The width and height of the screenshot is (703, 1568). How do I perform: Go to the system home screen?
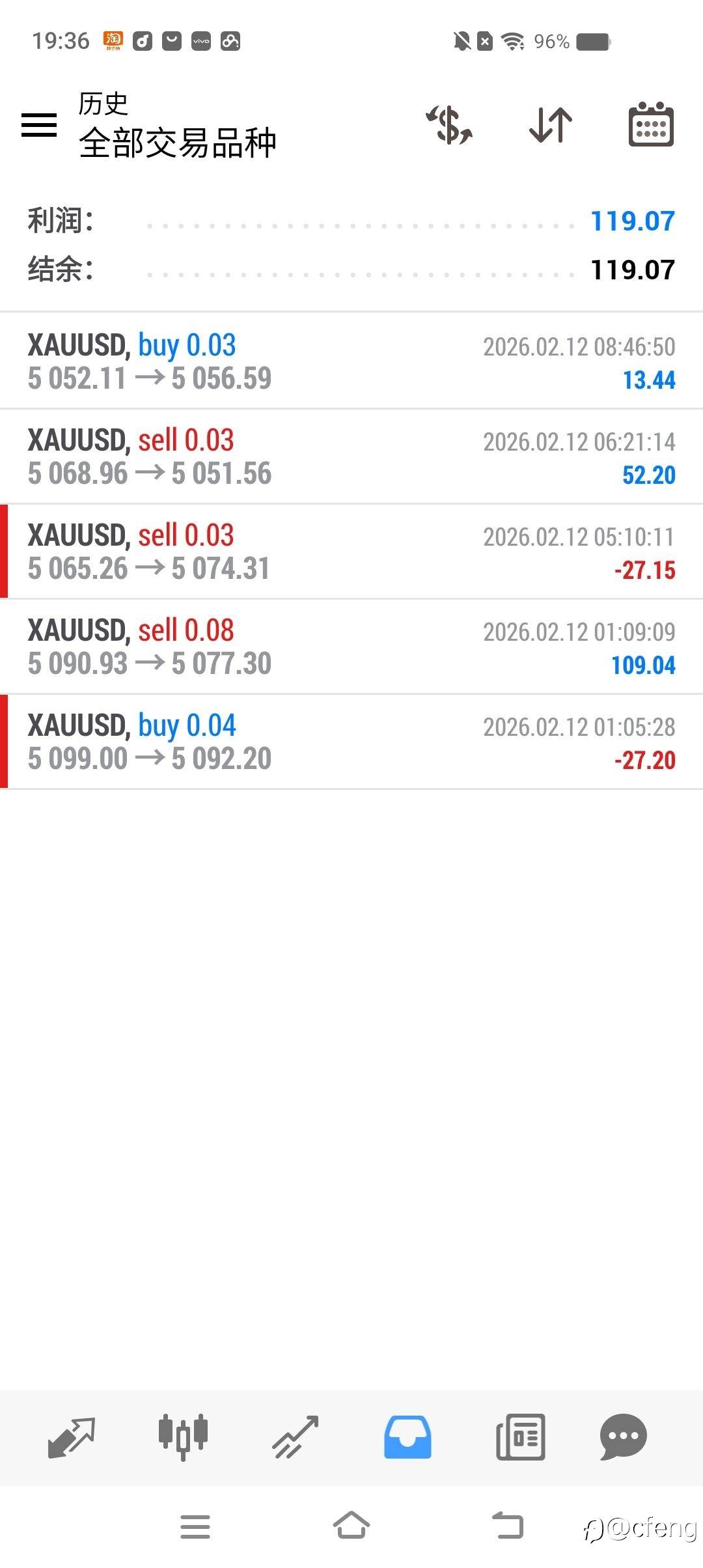coord(351,1526)
